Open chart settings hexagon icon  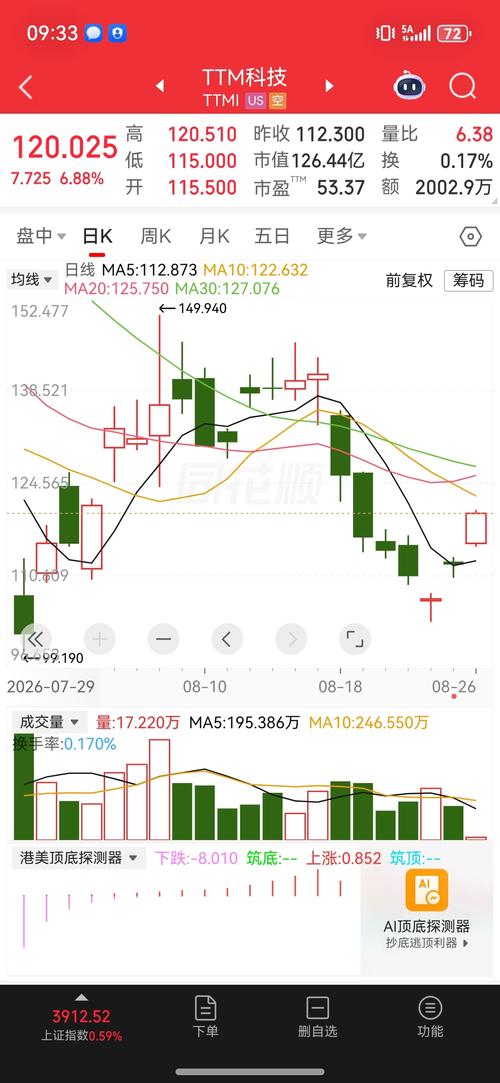pos(470,237)
